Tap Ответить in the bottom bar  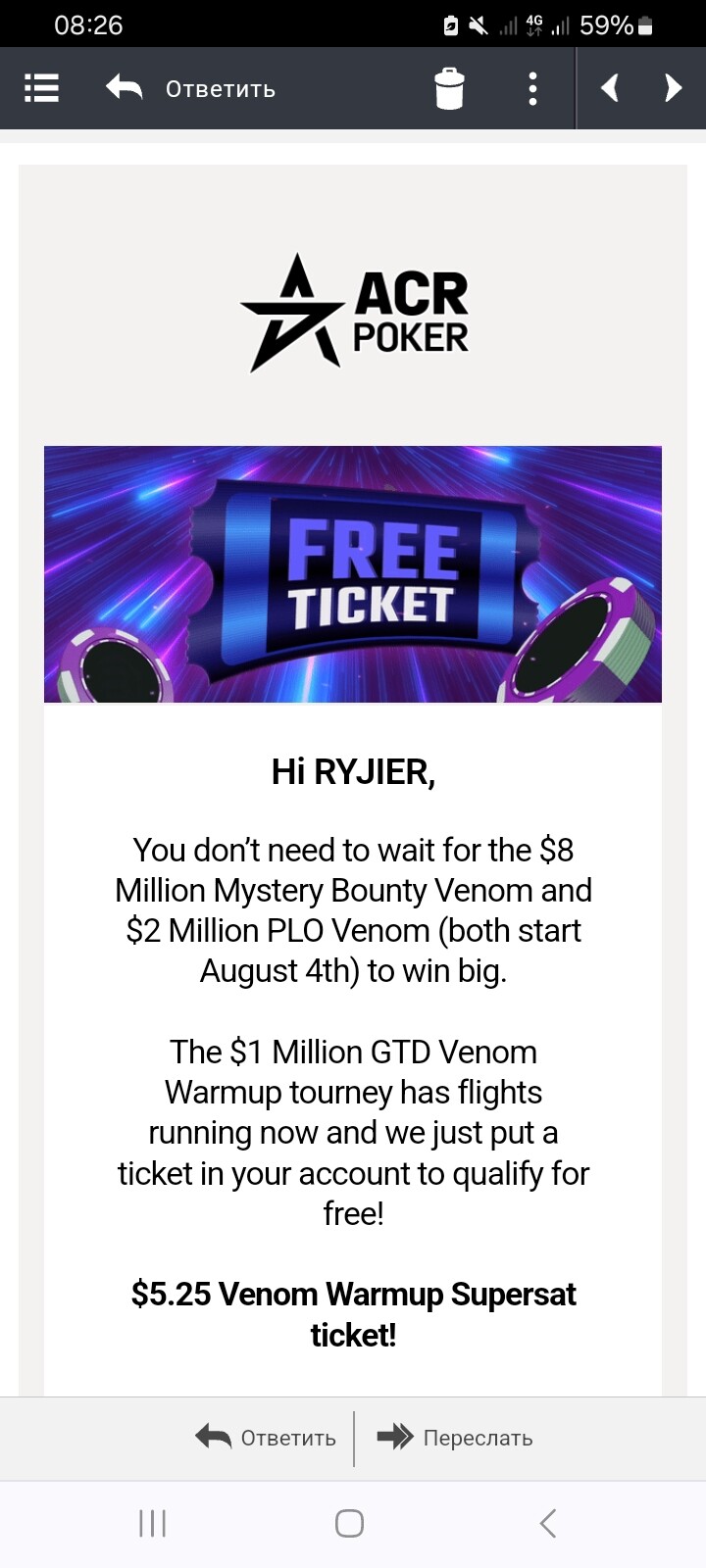point(266,1438)
